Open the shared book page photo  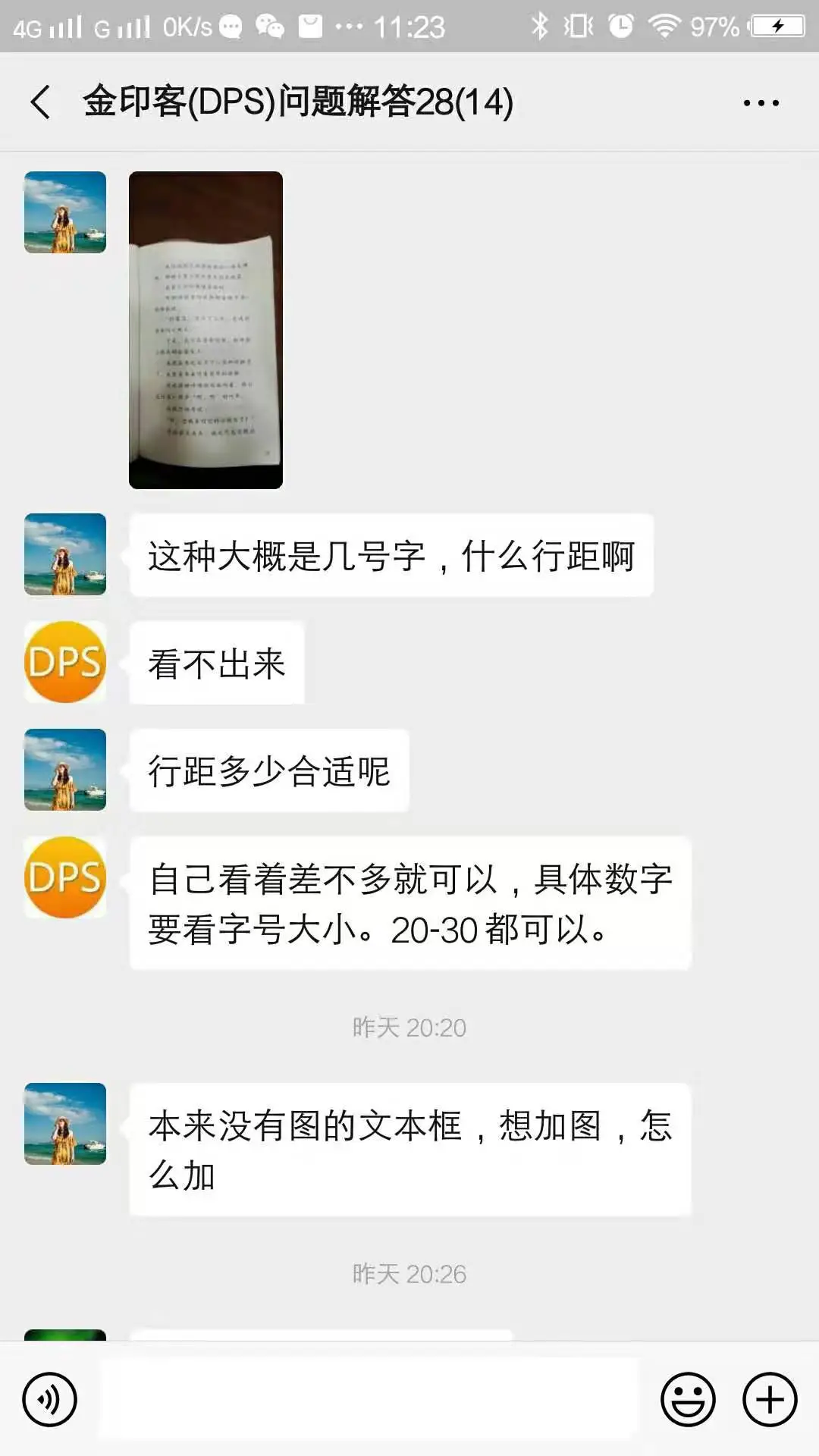coord(206,330)
